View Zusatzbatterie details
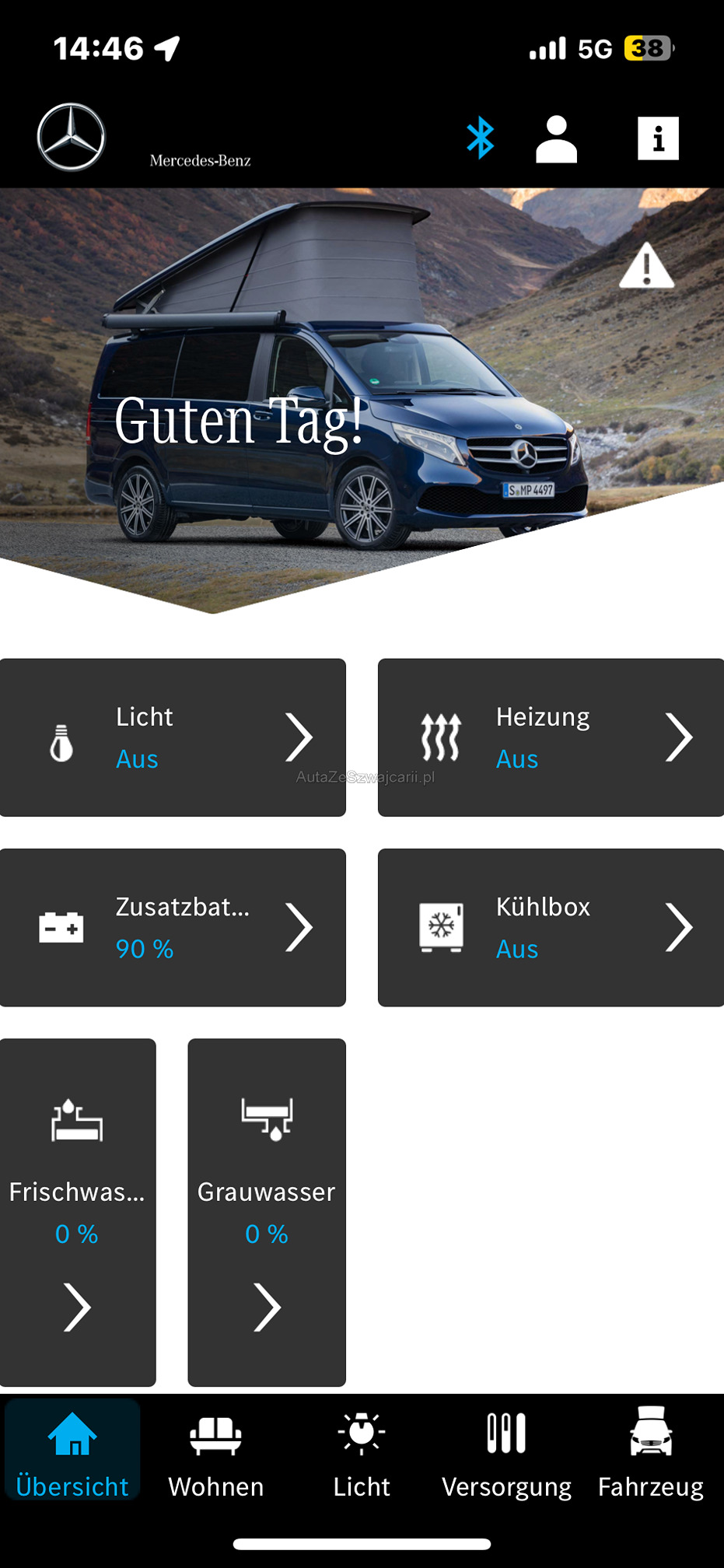724x1568 pixels. tap(173, 927)
